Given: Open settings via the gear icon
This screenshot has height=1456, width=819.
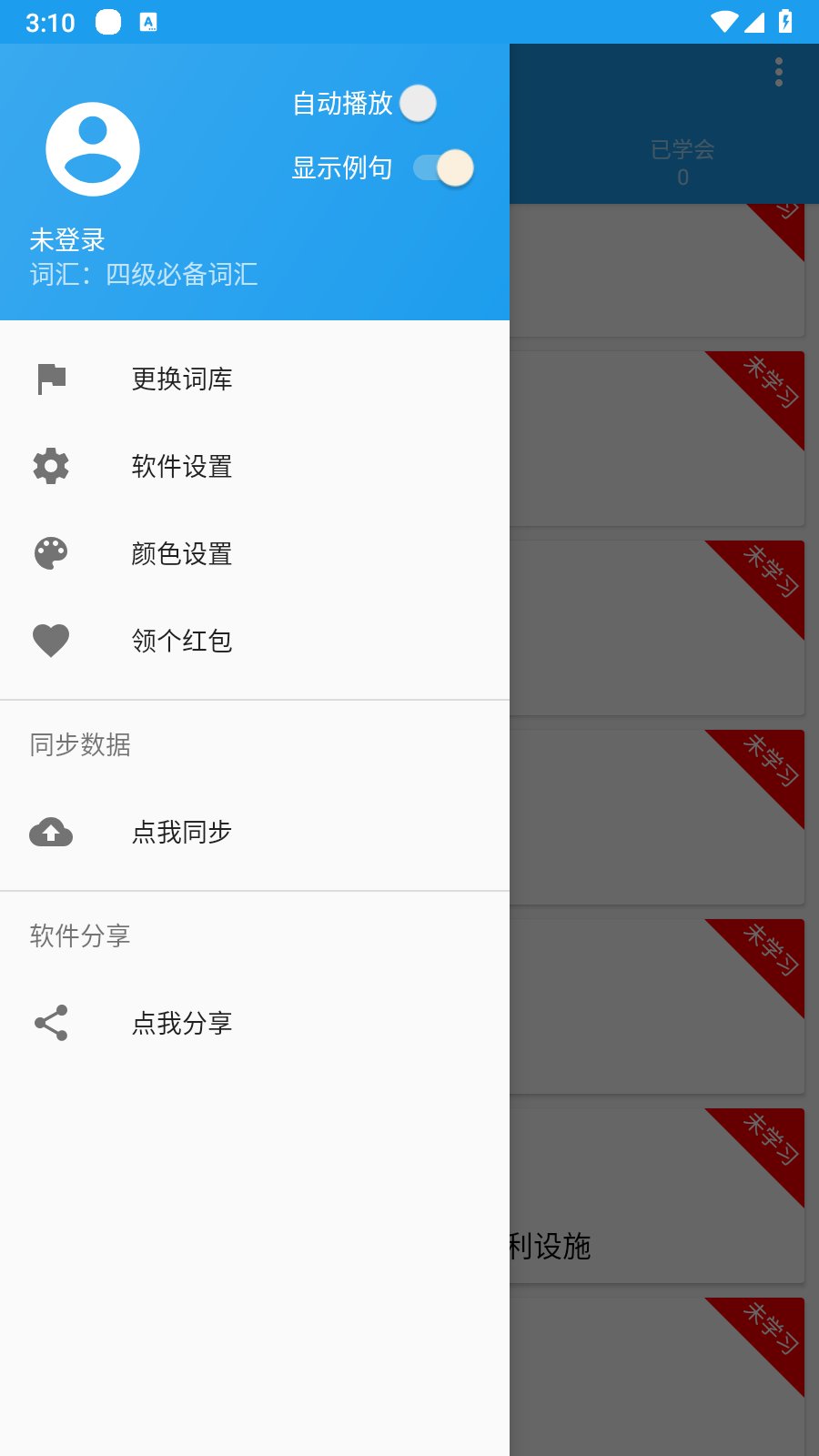Looking at the screenshot, I should tap(50, 466).
